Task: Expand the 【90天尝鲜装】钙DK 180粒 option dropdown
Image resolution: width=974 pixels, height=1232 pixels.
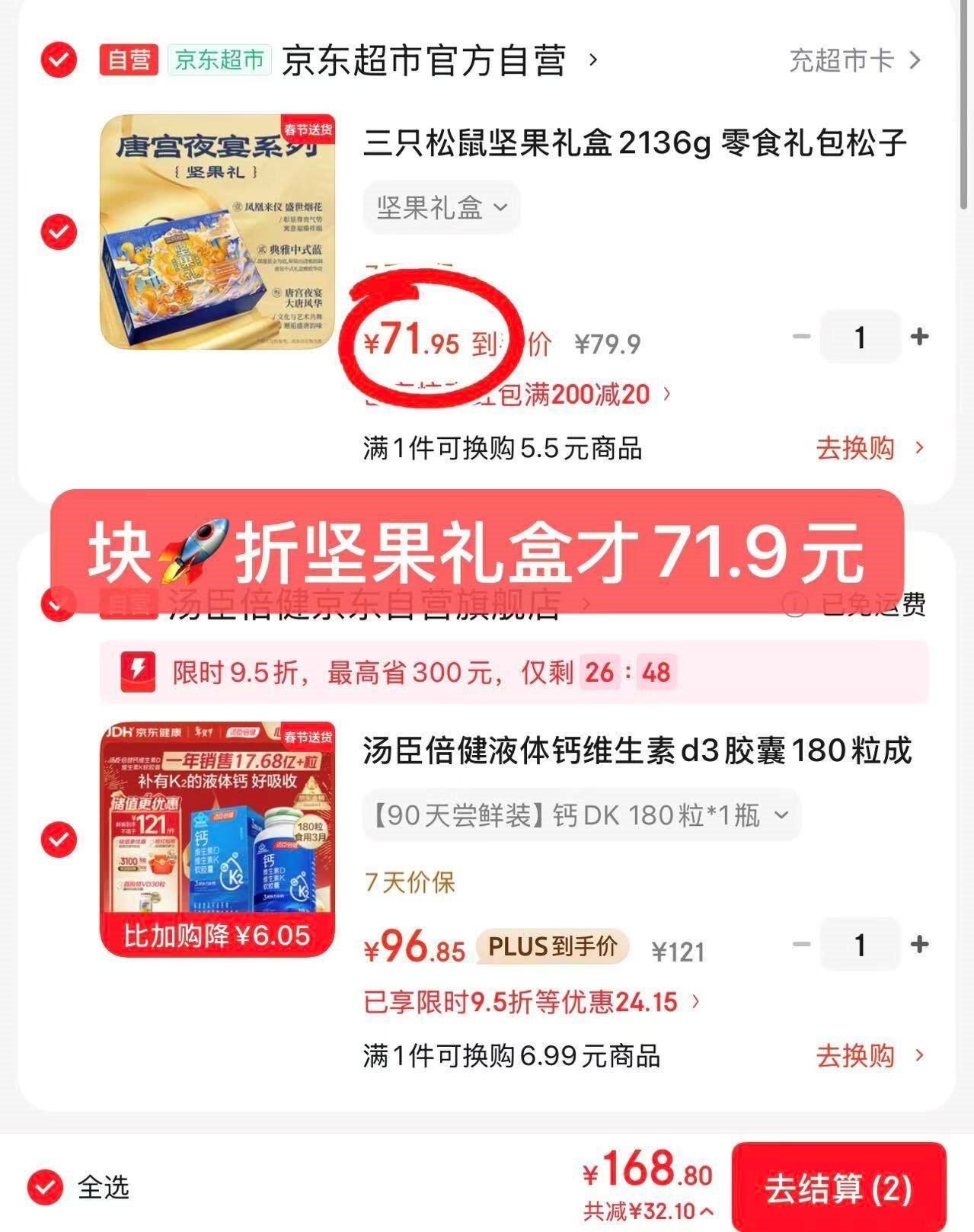Action: point(580,816)
